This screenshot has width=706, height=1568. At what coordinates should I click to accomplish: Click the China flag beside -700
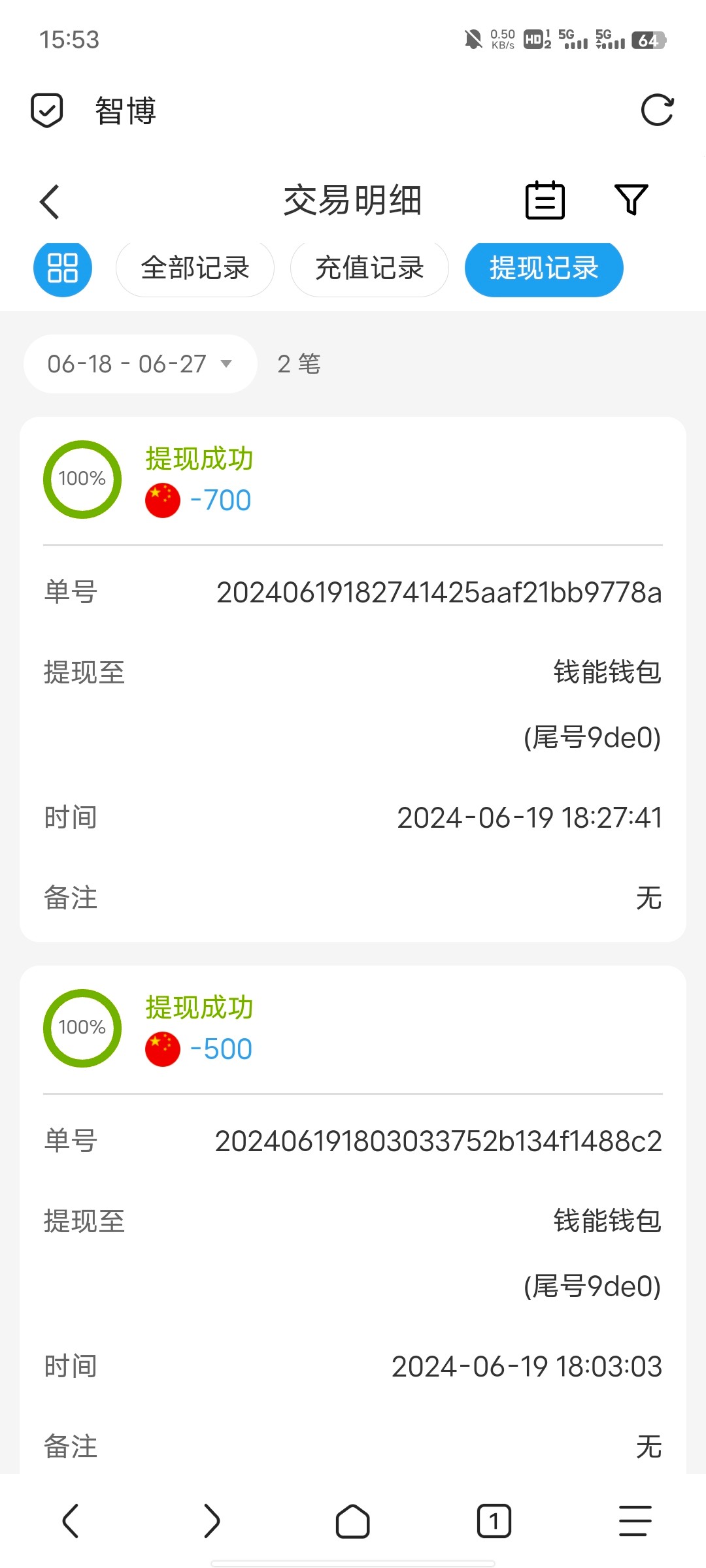(x=163, y=500)
